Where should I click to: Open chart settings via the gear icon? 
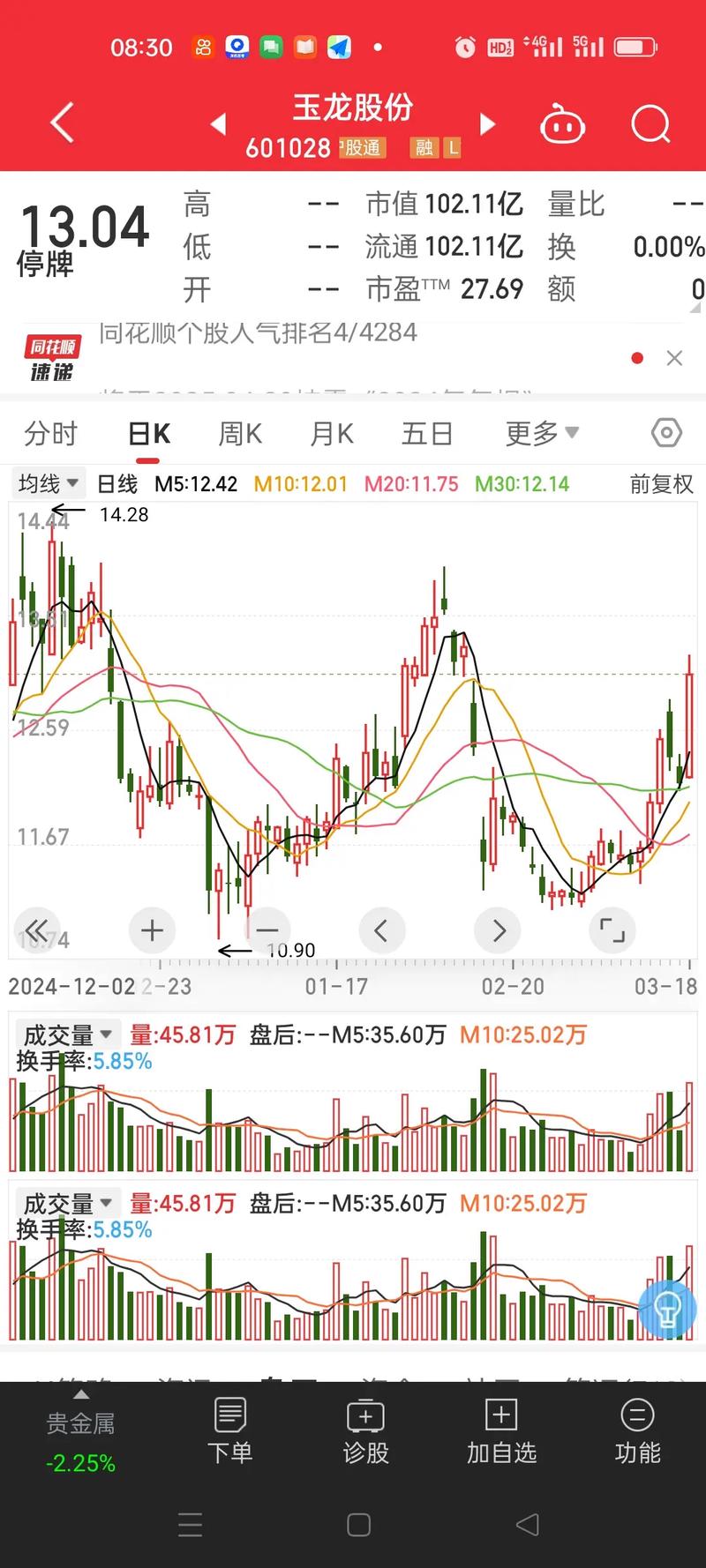[x=666, y=433]
